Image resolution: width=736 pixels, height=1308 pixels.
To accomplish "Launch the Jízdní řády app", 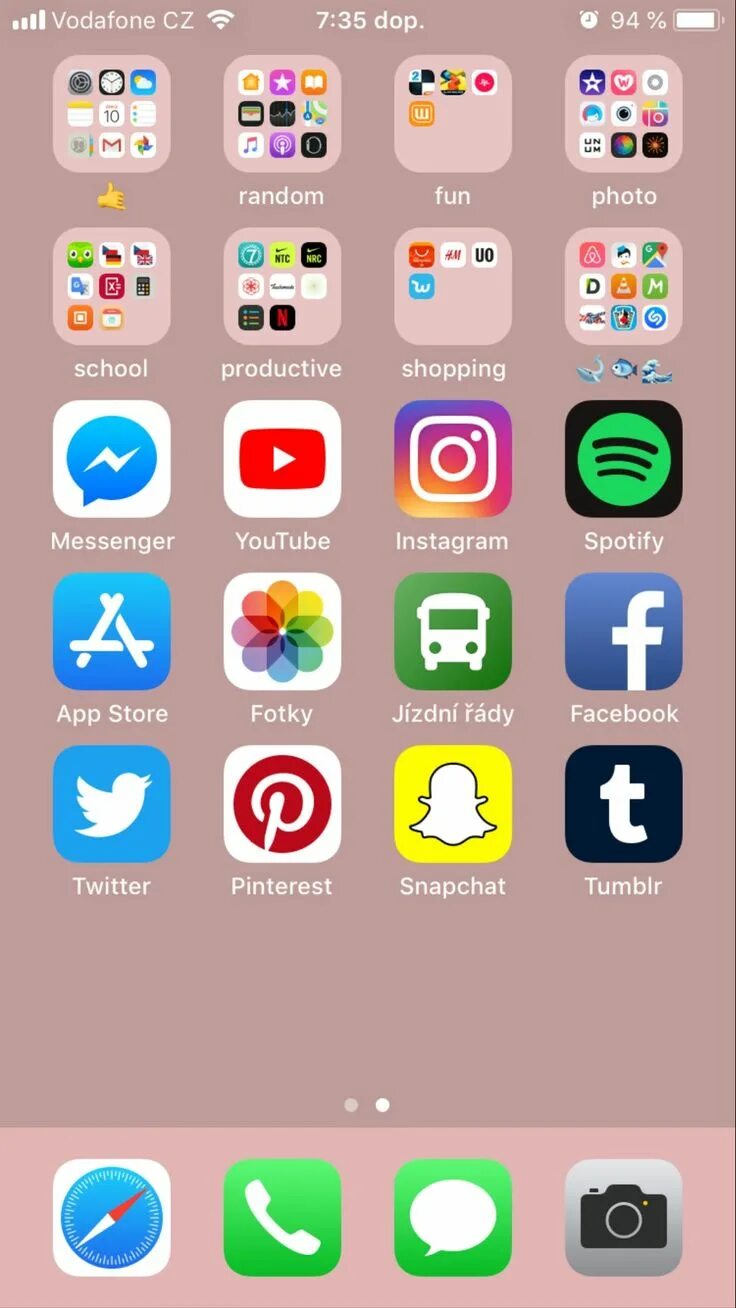I will 453,631.
